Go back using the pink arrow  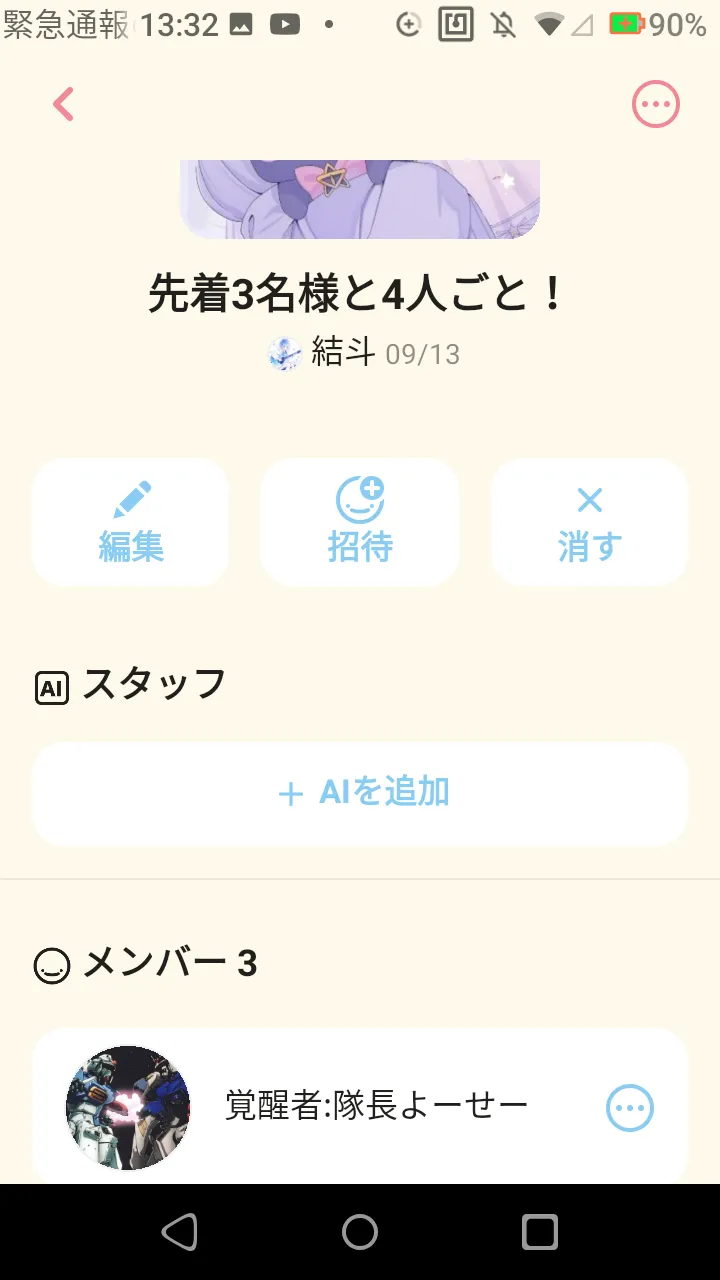[x=63, y=104]
